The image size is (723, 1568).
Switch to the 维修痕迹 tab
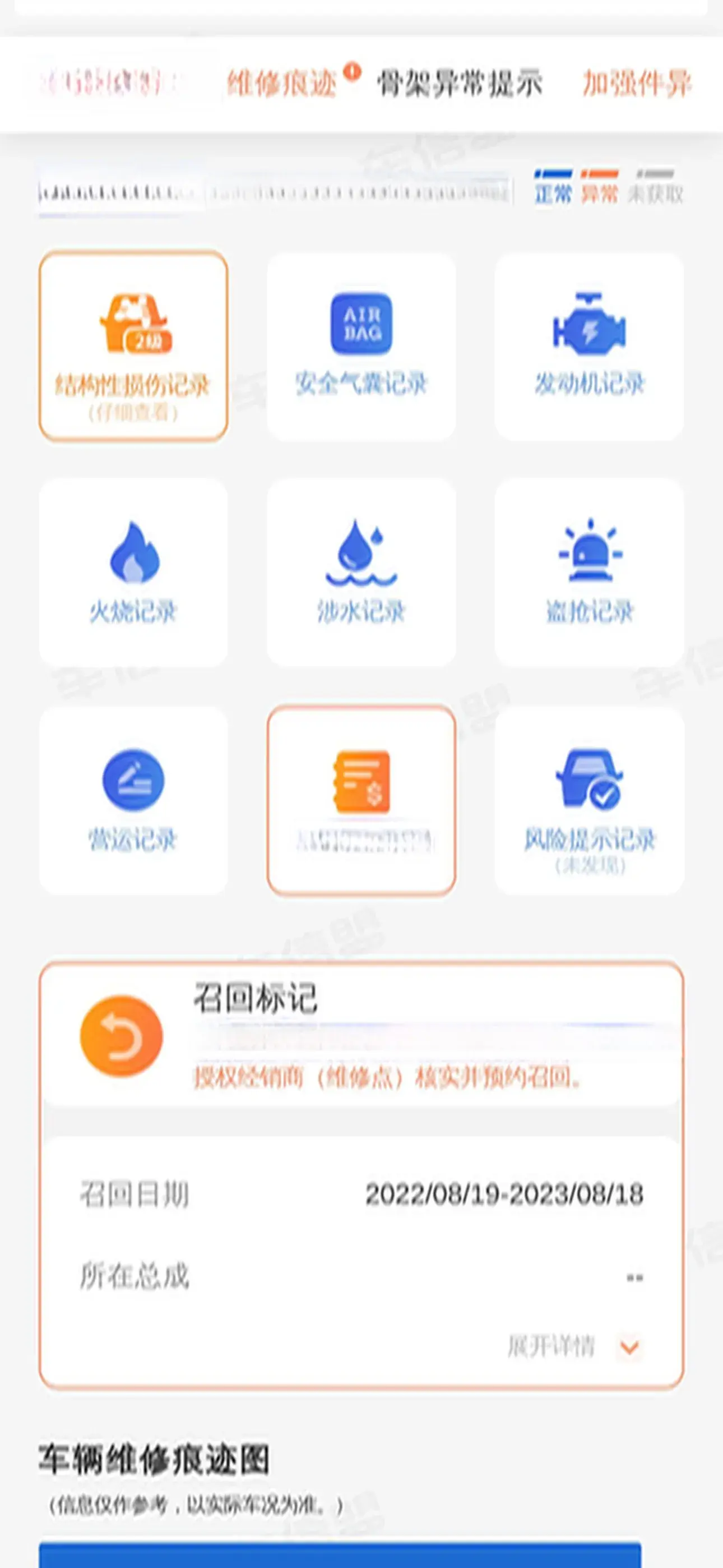point(282,84)
